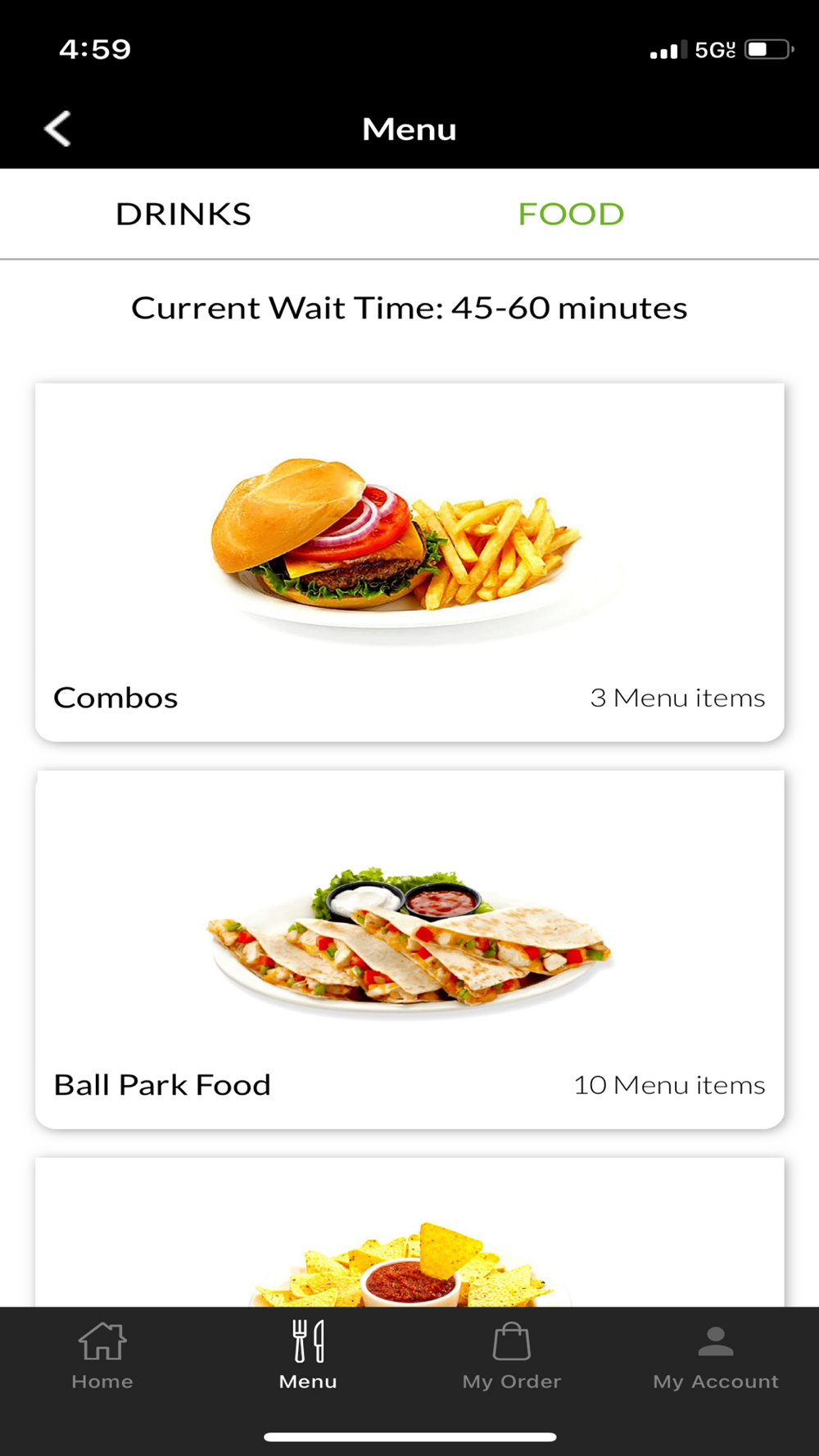Open the nachos and salsa category card
The height and width of the screenshot is (1456, 819).
click(409, 1232)
